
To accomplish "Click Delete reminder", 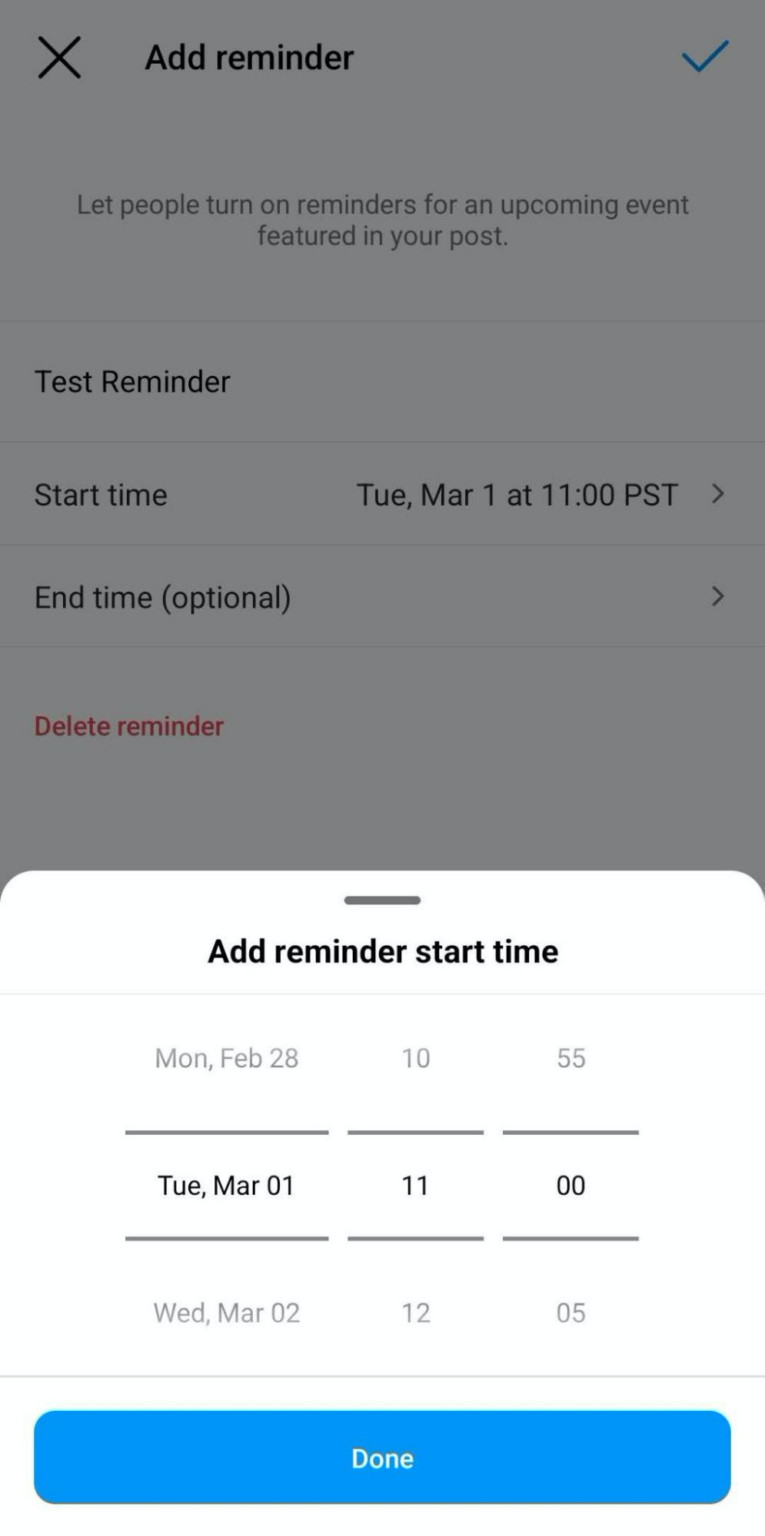I will (128, 726).
